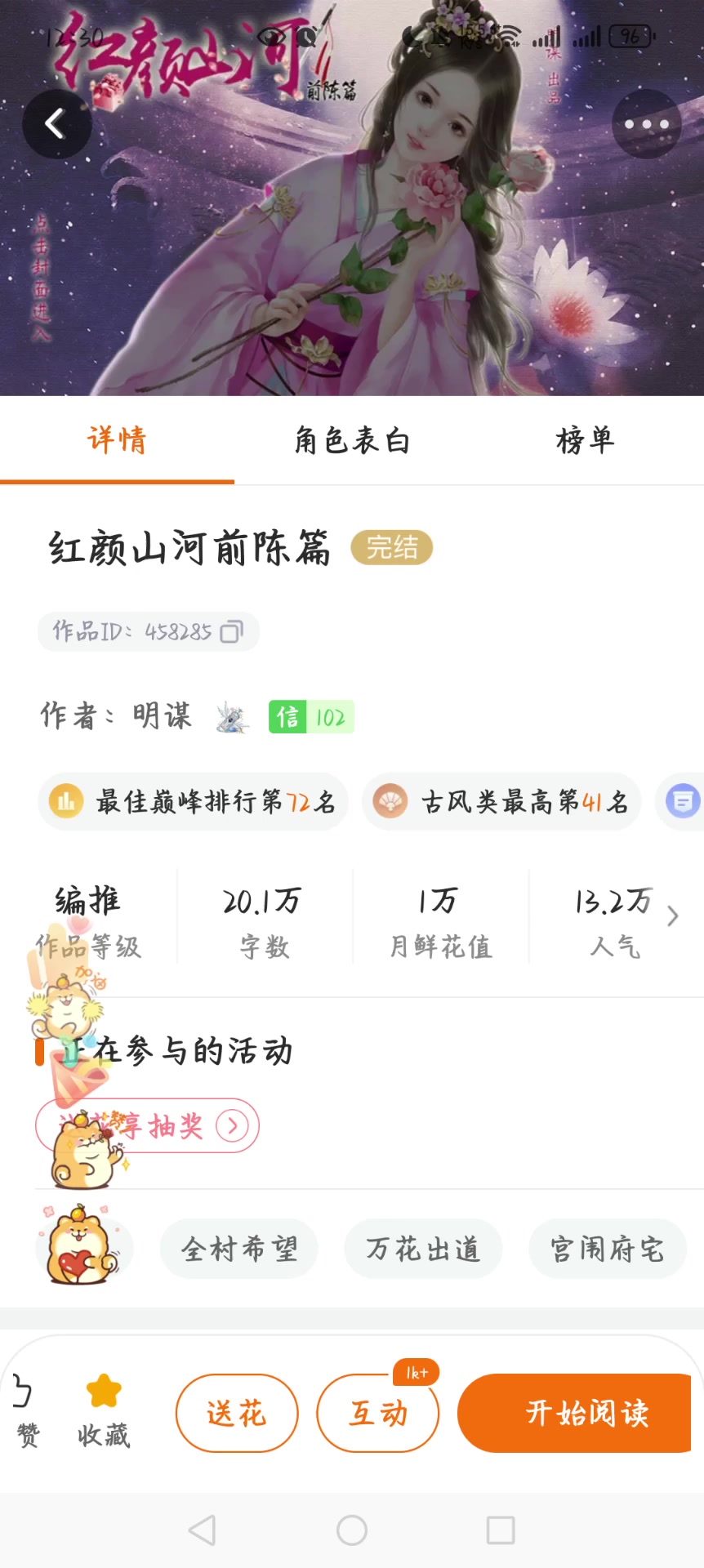Viewport: 704px width, 1568px height.
Task: Select the 宫闱府宅 tag
Action: (607, 1249)
